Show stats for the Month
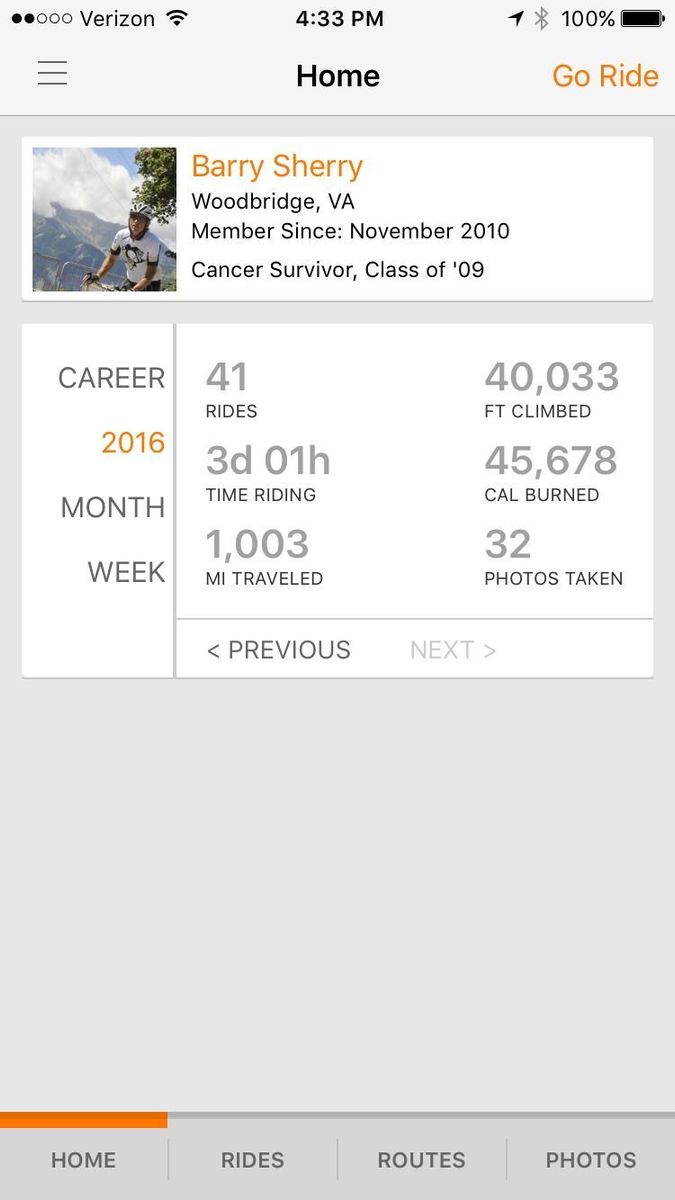 click(112, 507)
